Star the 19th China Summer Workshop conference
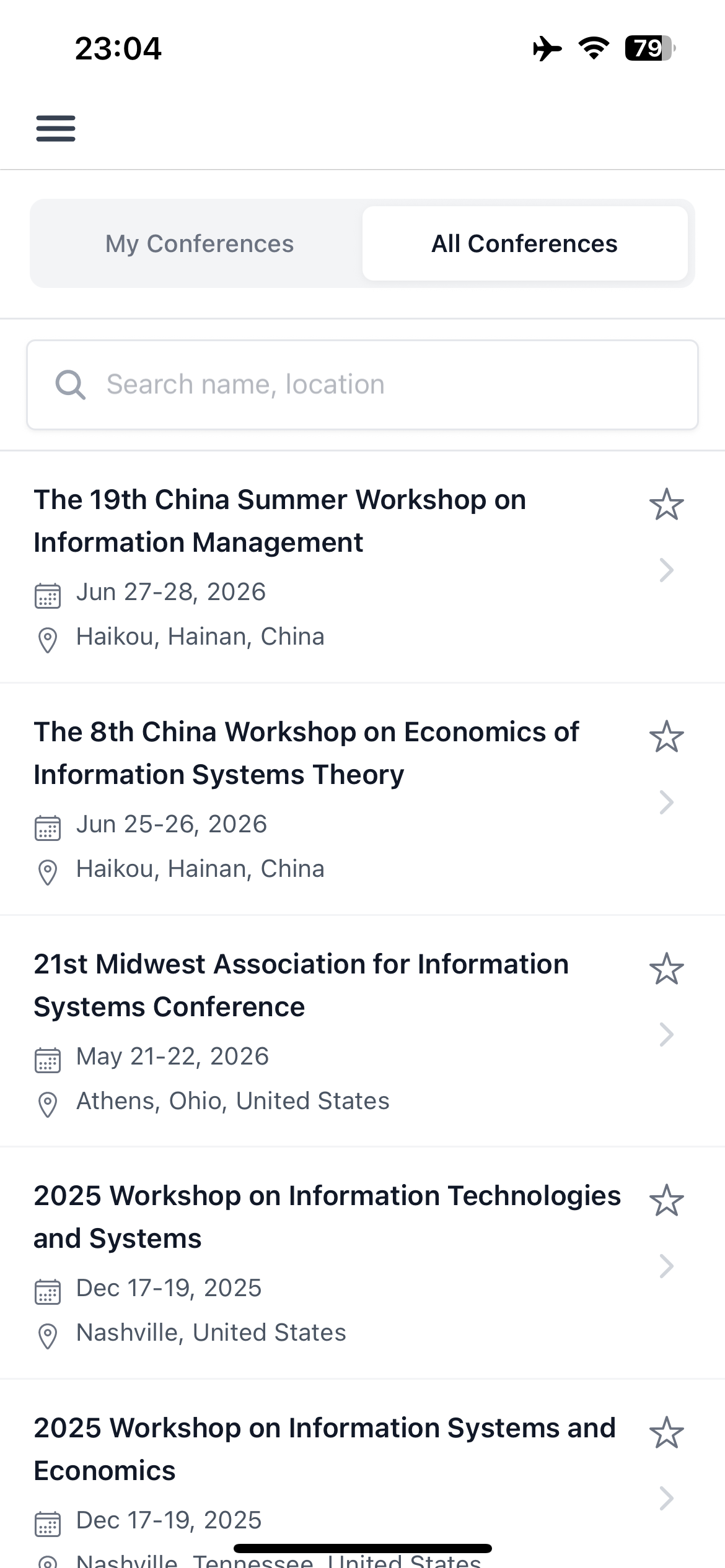The width and height of the screenshot is (725, 1568). [x=666, y=504]
